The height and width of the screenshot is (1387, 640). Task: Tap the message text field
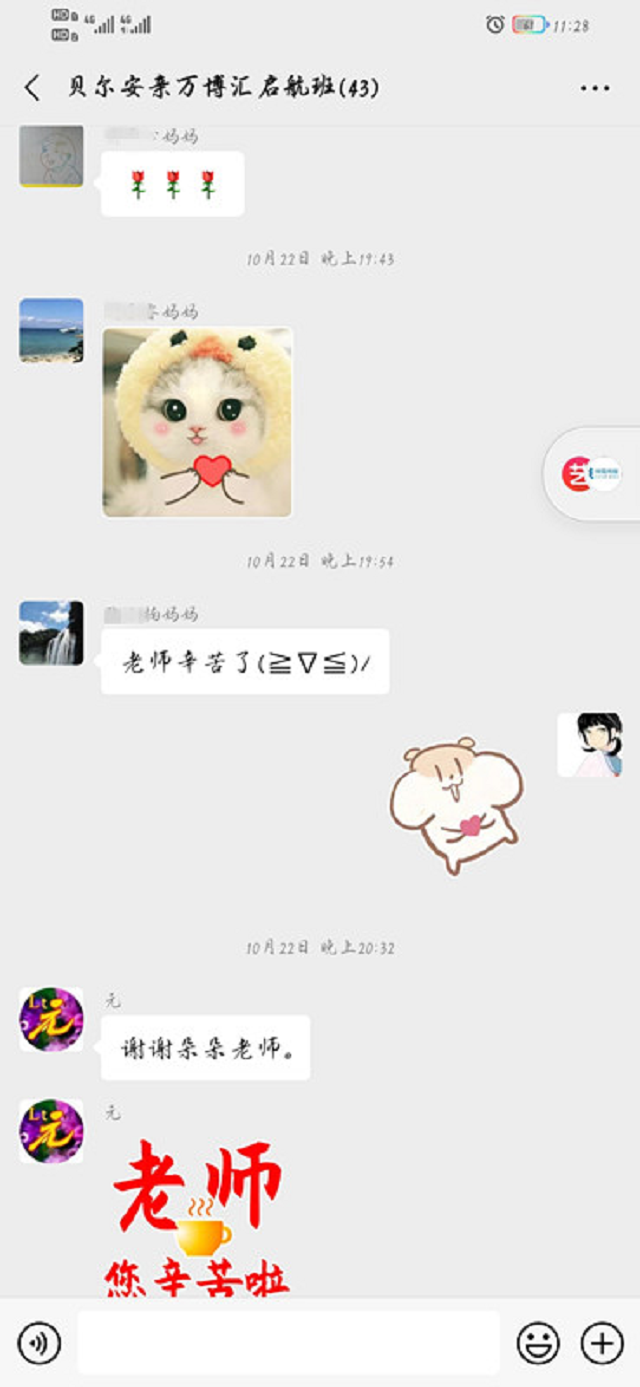(x=288, y=1343)
